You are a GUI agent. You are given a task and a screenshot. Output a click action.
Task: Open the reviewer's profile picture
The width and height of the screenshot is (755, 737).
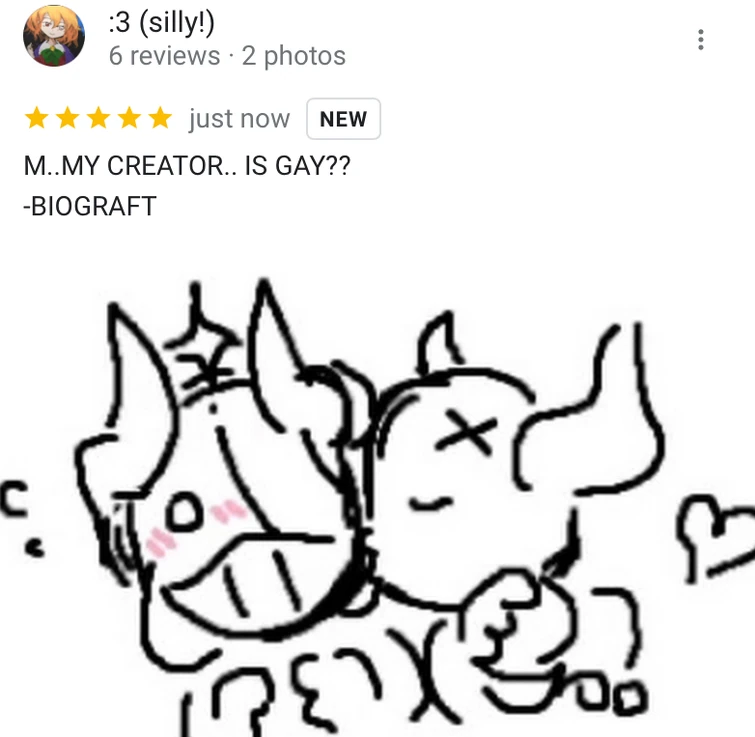coord(54,36)
